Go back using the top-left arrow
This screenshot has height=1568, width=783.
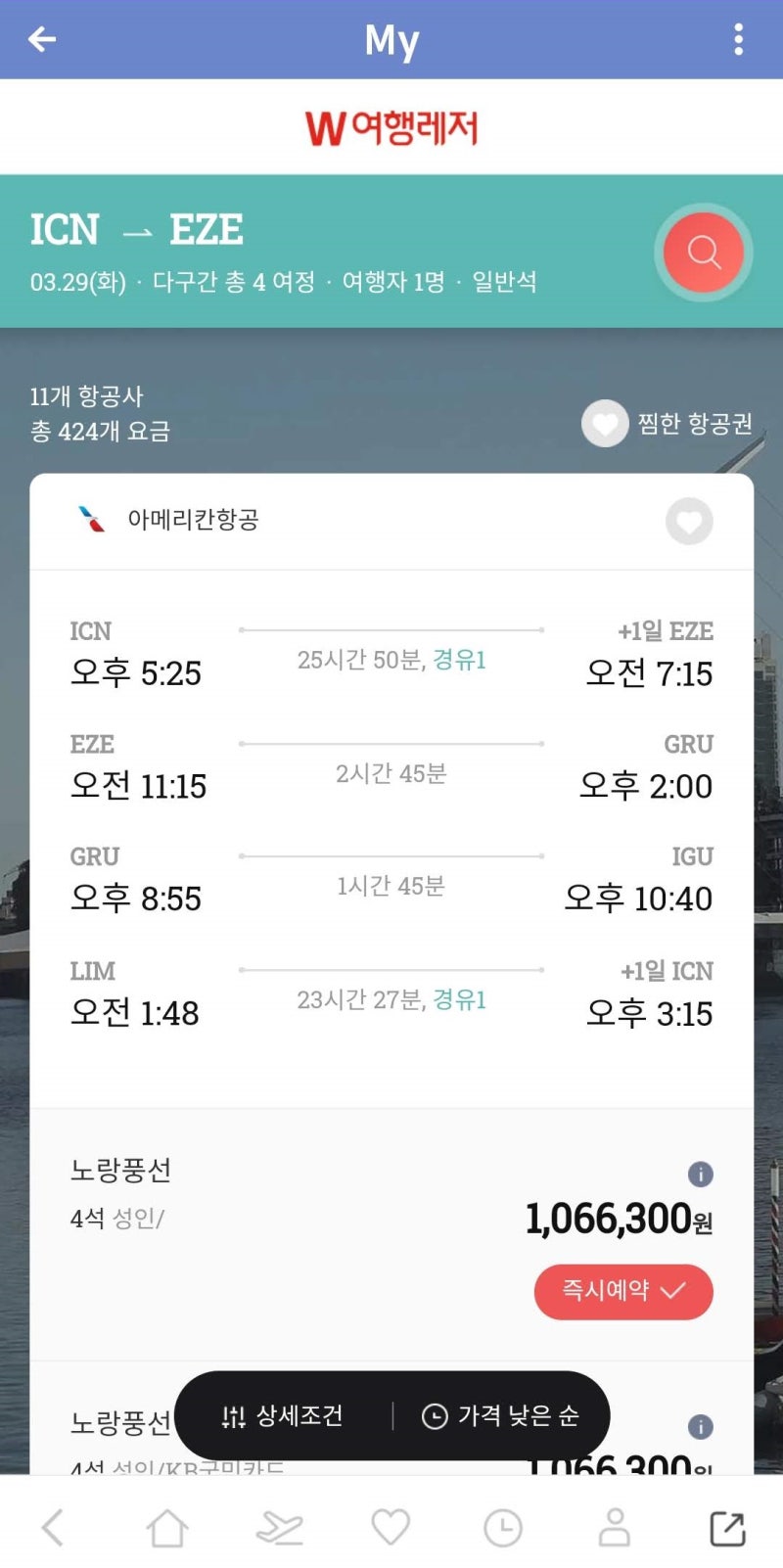[42, 39]
